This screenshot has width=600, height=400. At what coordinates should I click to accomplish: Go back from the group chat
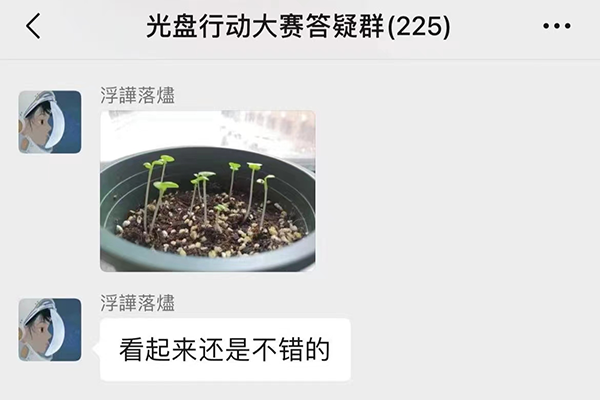[34, 27]
